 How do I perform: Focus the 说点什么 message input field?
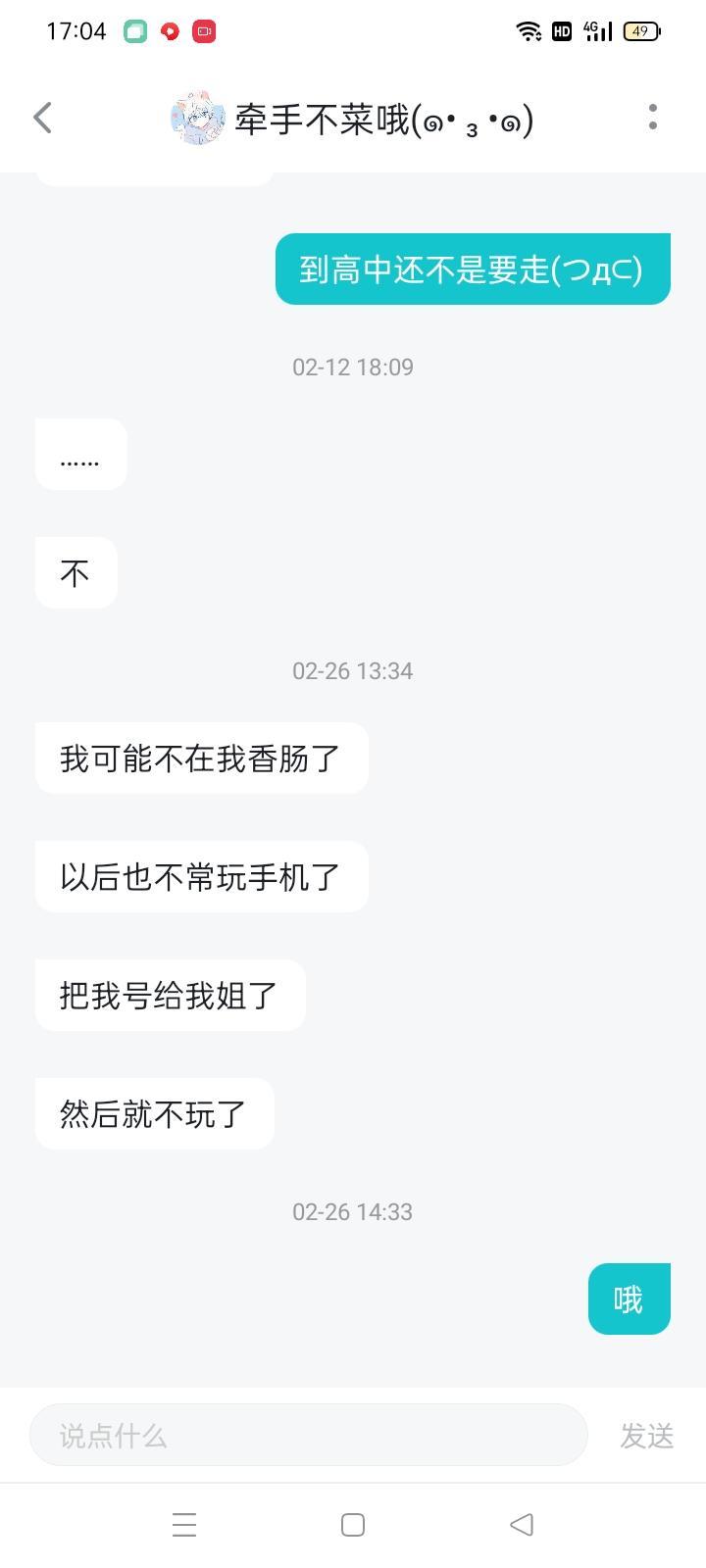pyautogui.click(x=309, y=1435)
